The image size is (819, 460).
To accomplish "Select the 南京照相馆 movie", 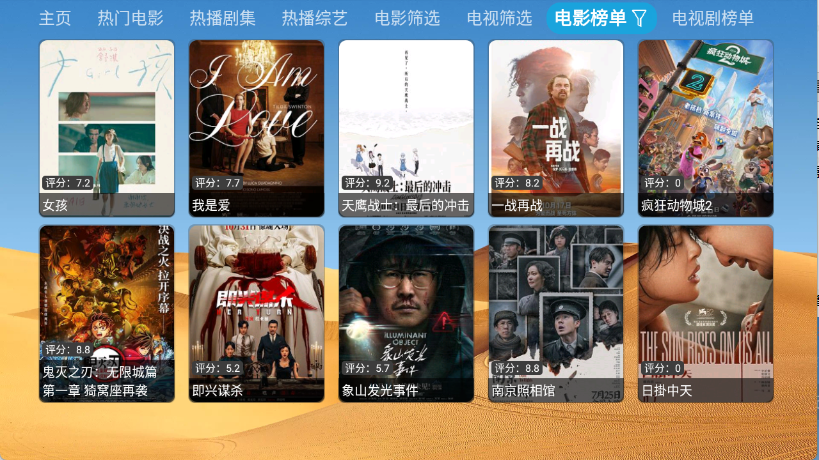I will click(556, 312).
